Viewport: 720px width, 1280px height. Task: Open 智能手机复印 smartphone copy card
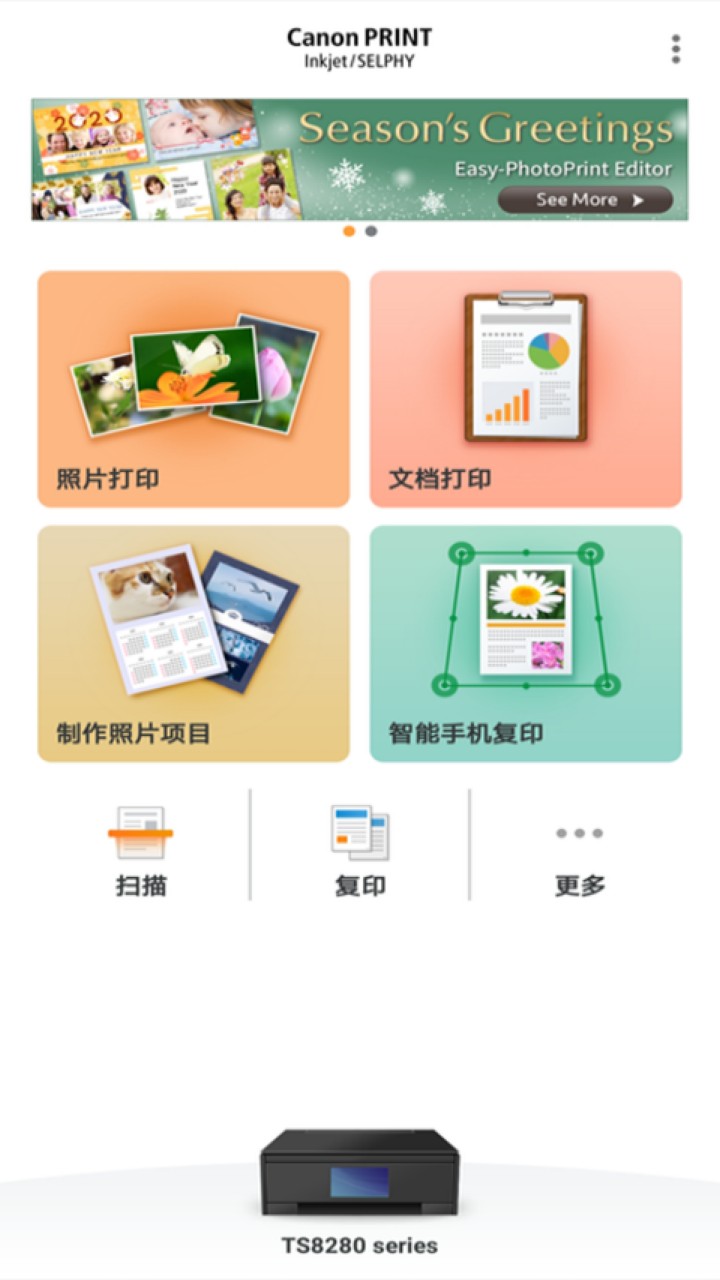click(526, 644)
